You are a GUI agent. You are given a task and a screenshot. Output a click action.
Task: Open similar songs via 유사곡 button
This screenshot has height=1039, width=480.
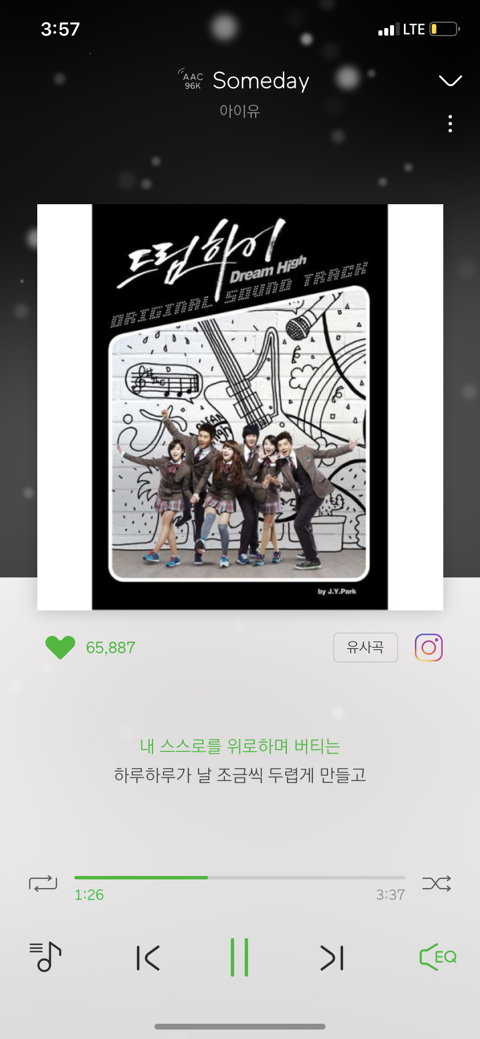(x=365, y=647)
